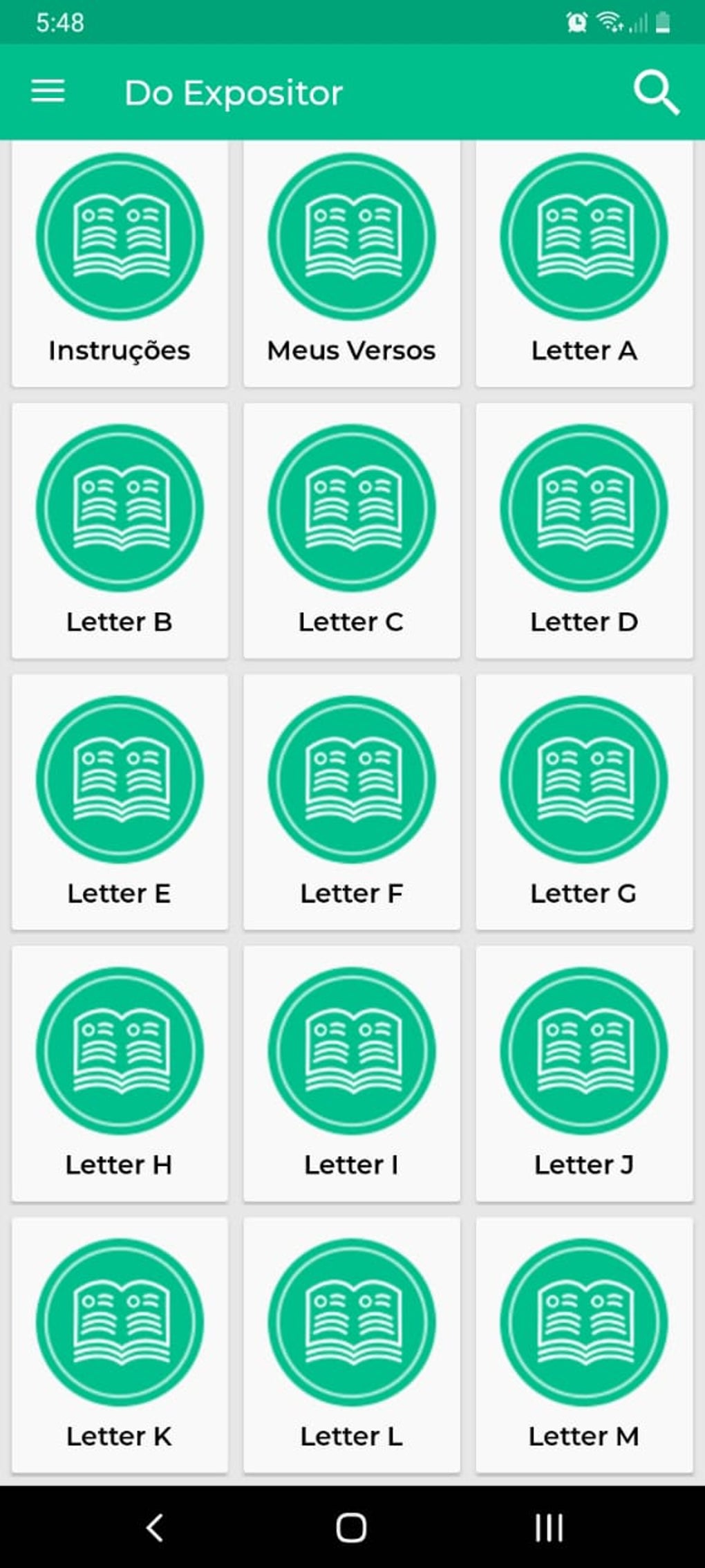Go back with the system back button

click(x=155, y=1527)
